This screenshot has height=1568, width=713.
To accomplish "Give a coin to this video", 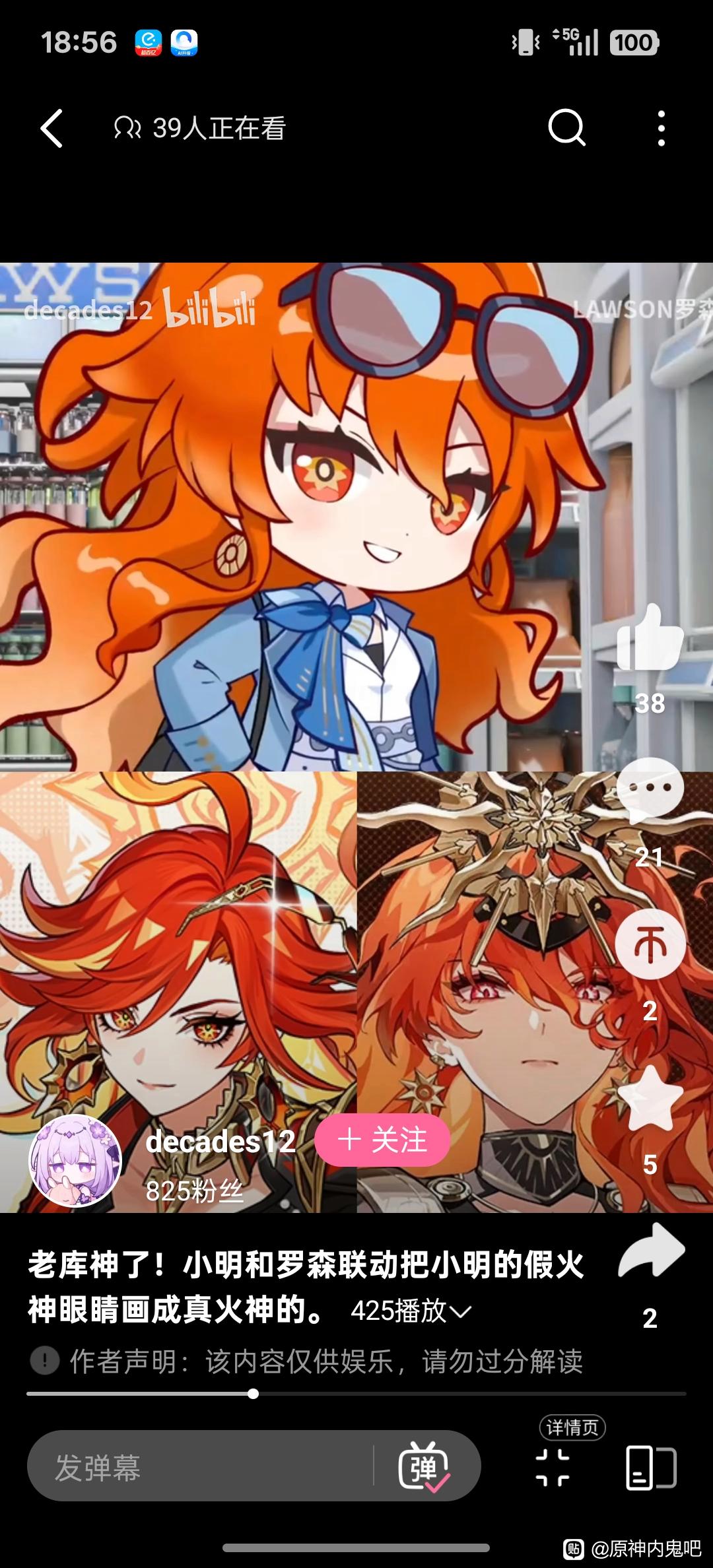I will [x=650, y=944].
